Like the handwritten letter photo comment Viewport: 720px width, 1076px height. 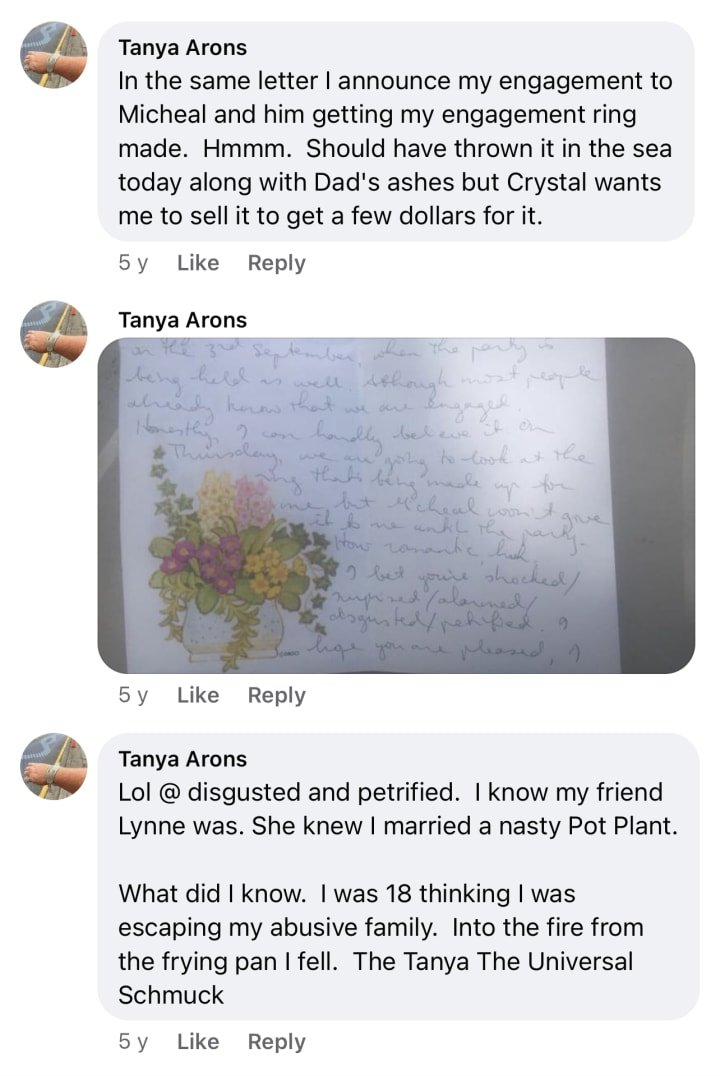pos(197,695)
